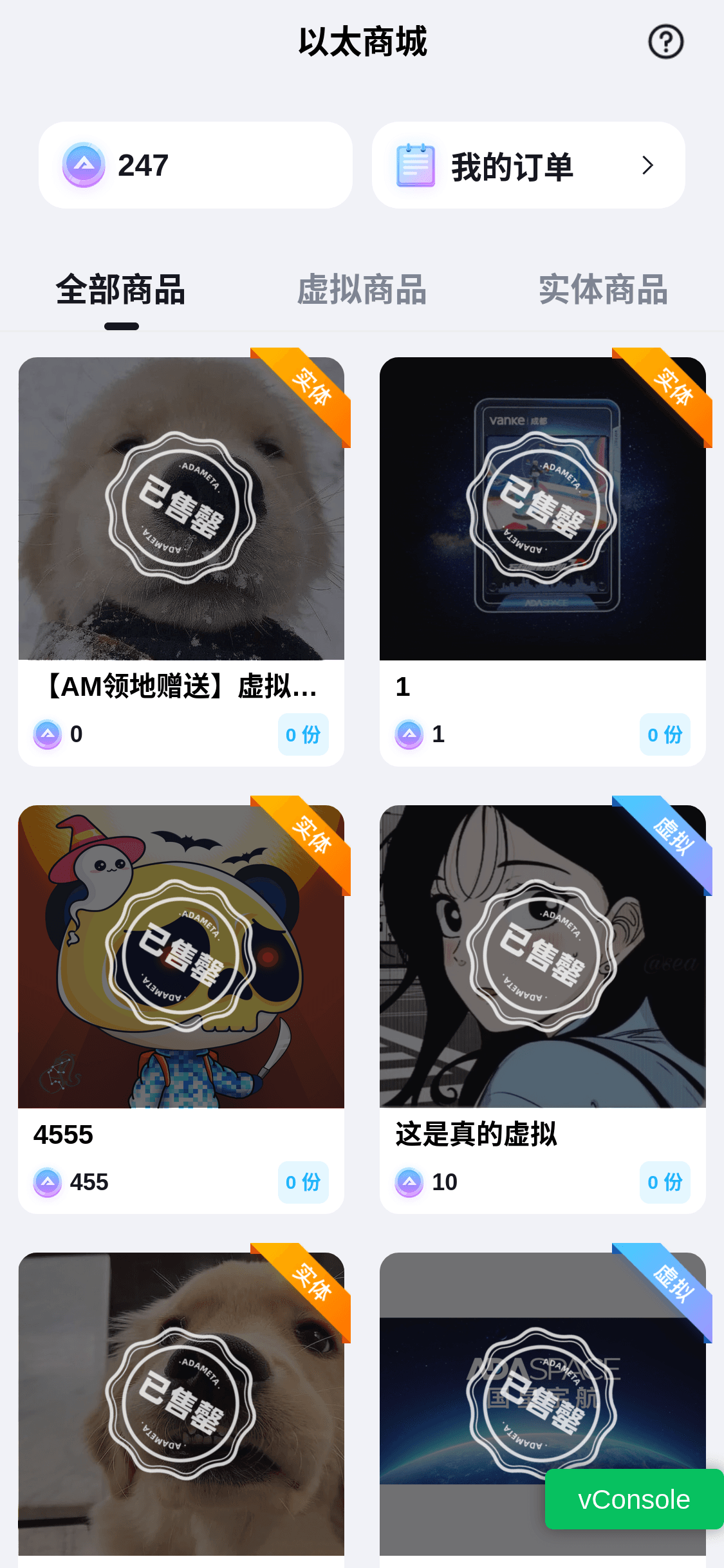Select the 全部商品 tab

pyautogui.click(x=121, y=290)
